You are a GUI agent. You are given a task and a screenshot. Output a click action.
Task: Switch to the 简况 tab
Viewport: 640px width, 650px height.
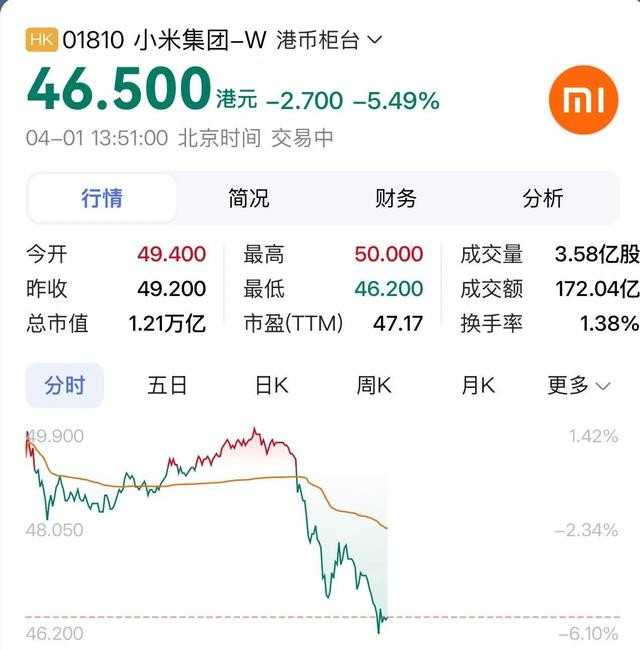tap(248, 198)
